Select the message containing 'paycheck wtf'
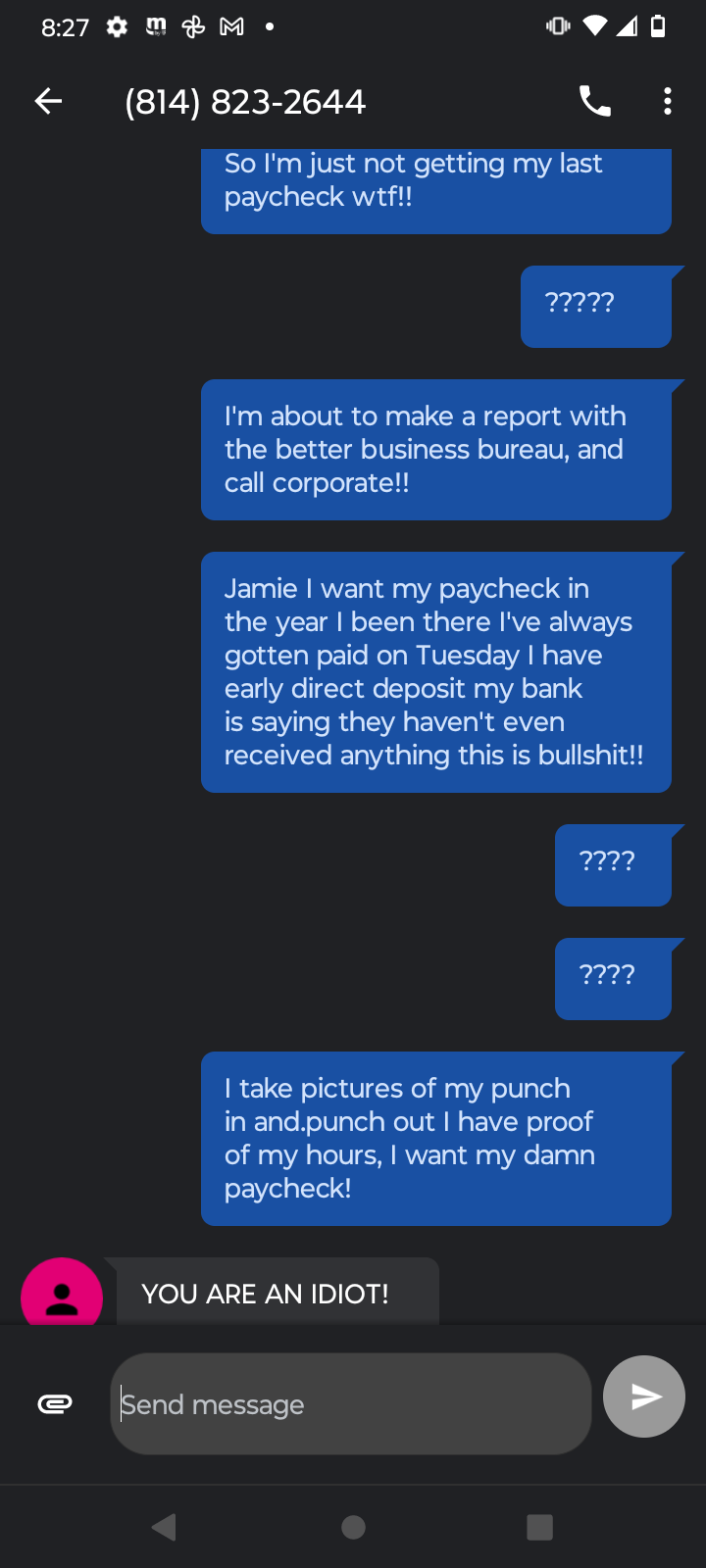This screenshot has height=1568, width=706. (x=436, y=191)
